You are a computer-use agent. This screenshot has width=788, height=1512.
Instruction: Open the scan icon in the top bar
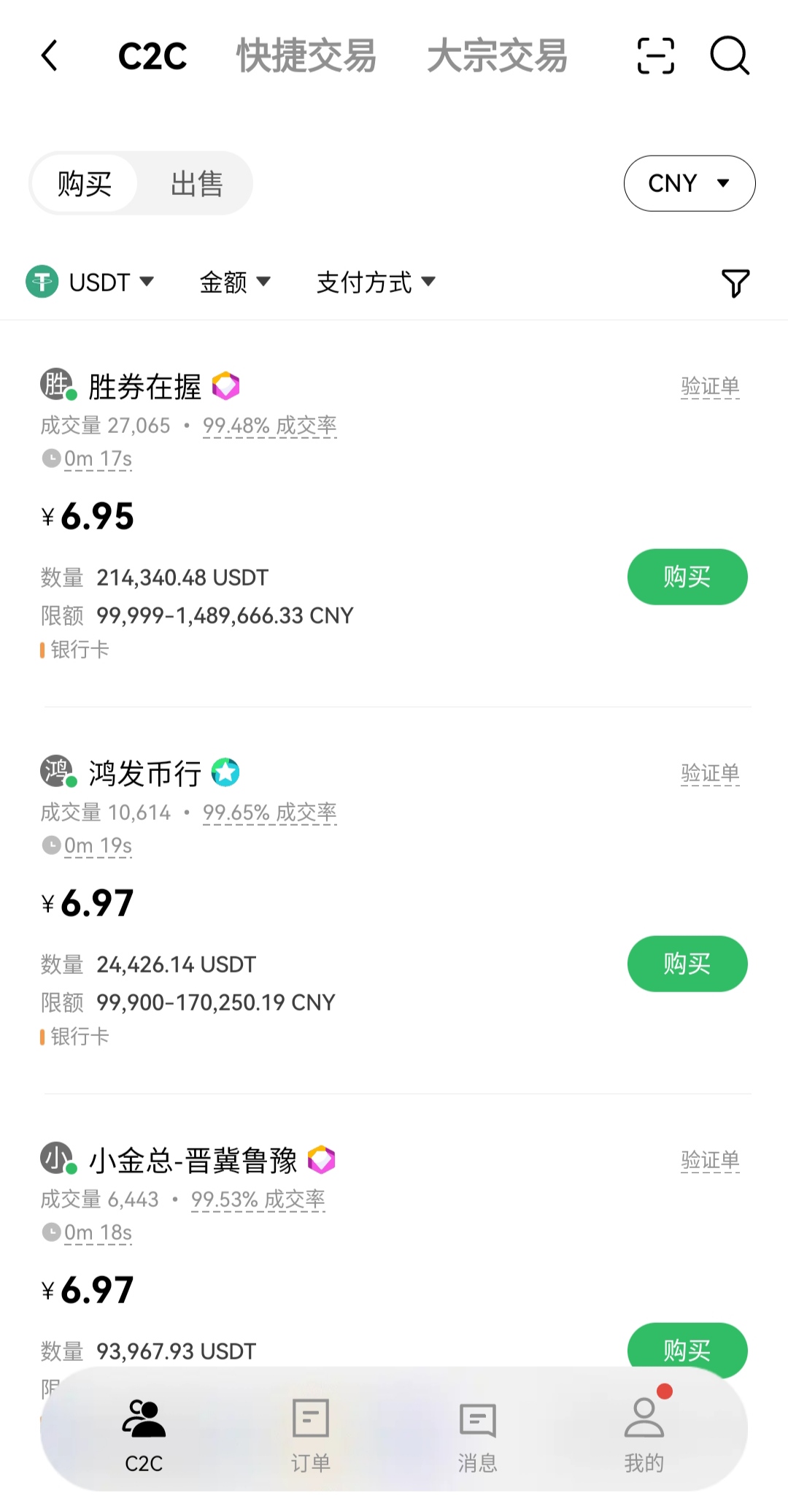(x=655, y=56)
